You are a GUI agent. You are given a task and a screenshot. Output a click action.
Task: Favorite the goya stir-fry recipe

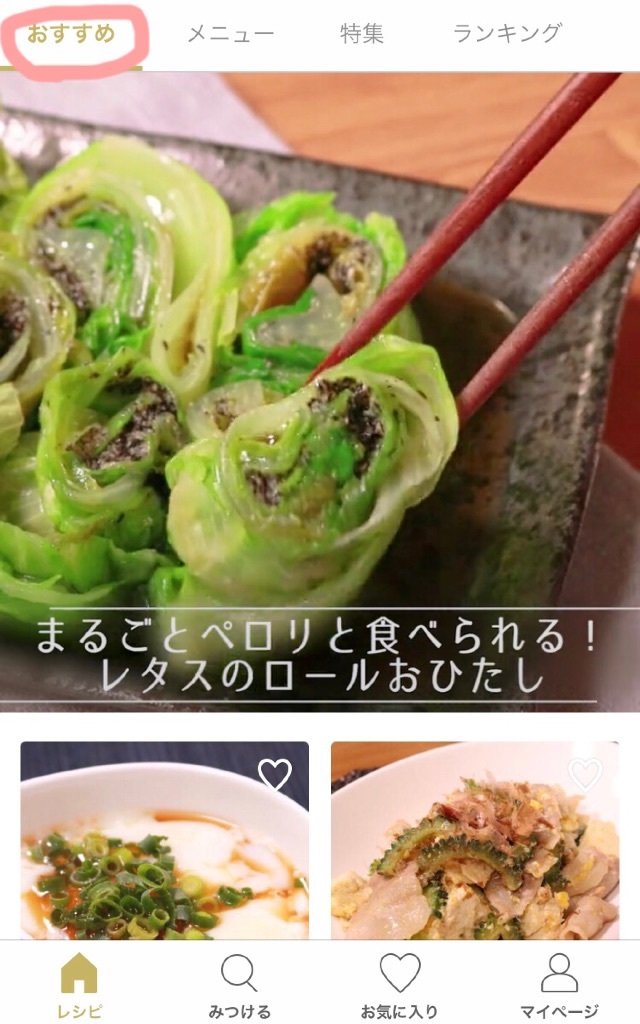(x=585, y=774)
